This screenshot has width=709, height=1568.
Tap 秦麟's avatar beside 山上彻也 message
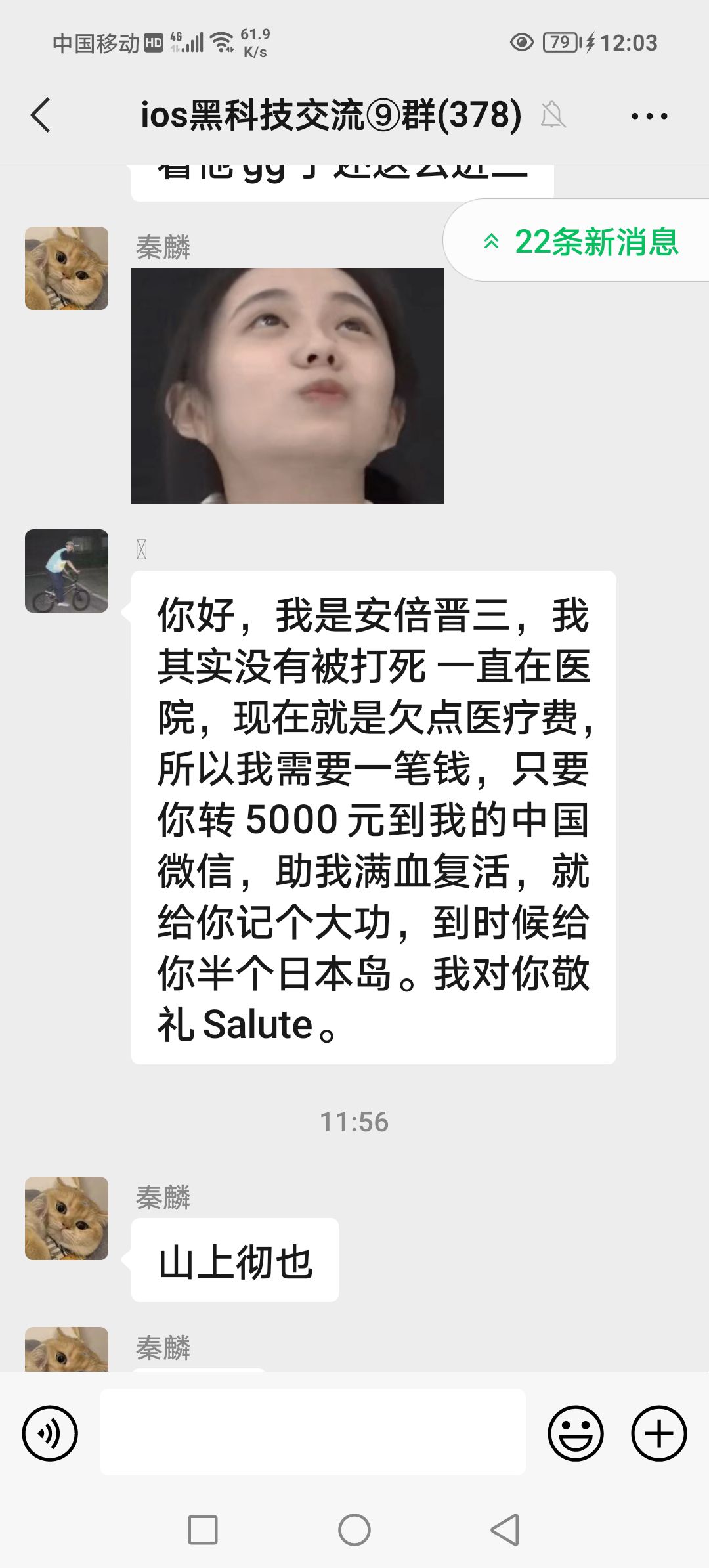(66, 1218)
